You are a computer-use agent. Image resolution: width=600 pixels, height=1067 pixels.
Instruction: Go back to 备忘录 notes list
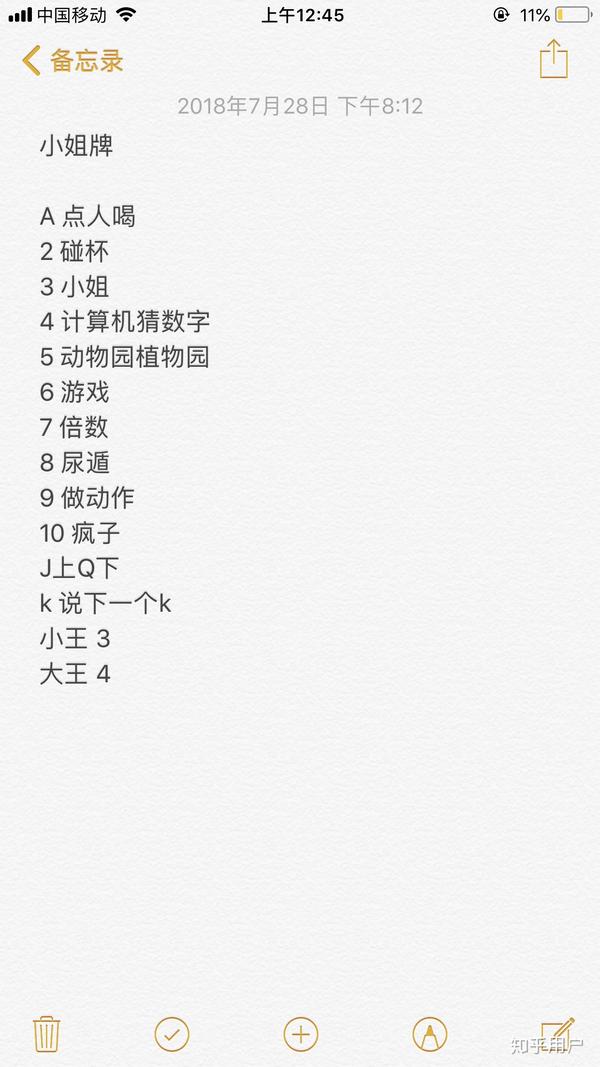(72, 60)
